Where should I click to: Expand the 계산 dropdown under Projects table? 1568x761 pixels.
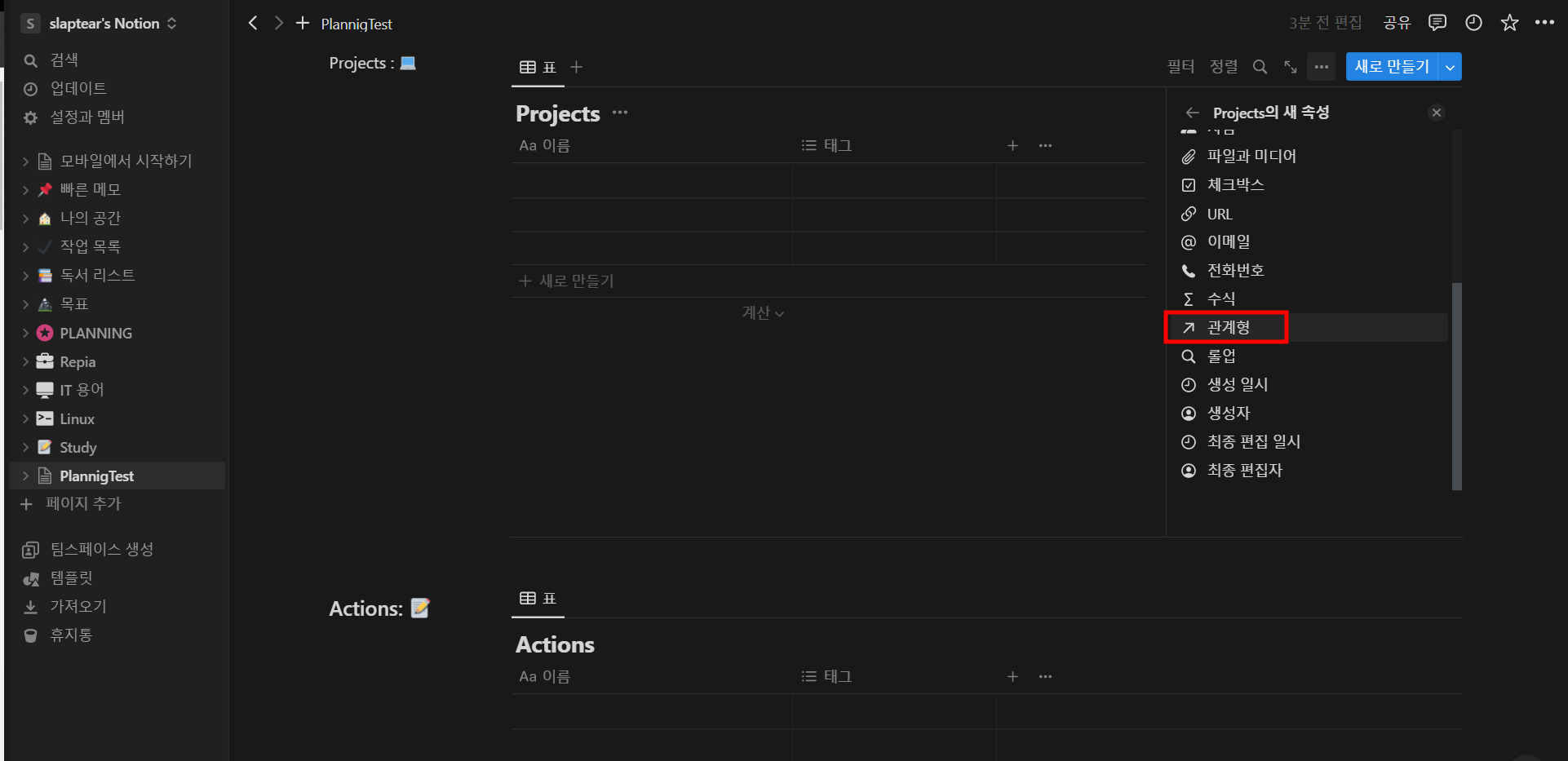point(762,313)
